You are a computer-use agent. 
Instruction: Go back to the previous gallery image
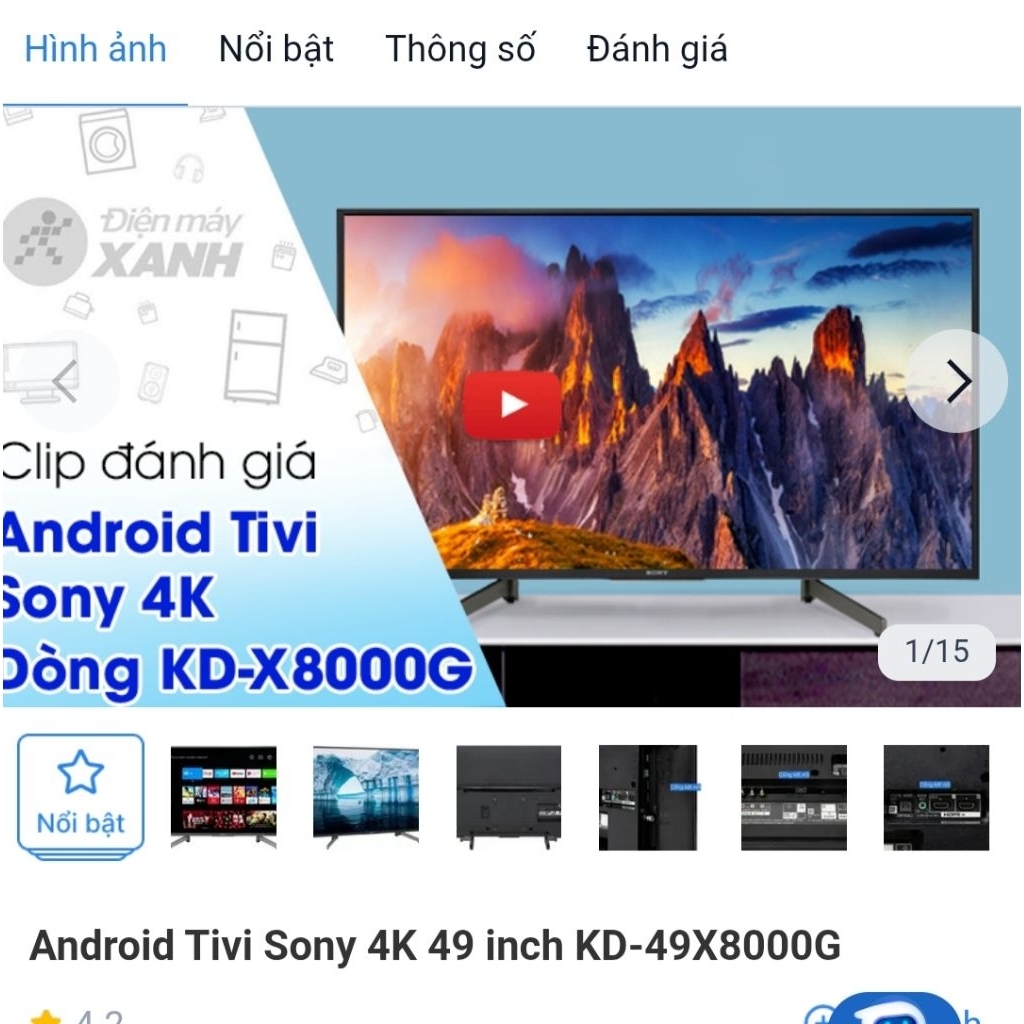point(66,381)
